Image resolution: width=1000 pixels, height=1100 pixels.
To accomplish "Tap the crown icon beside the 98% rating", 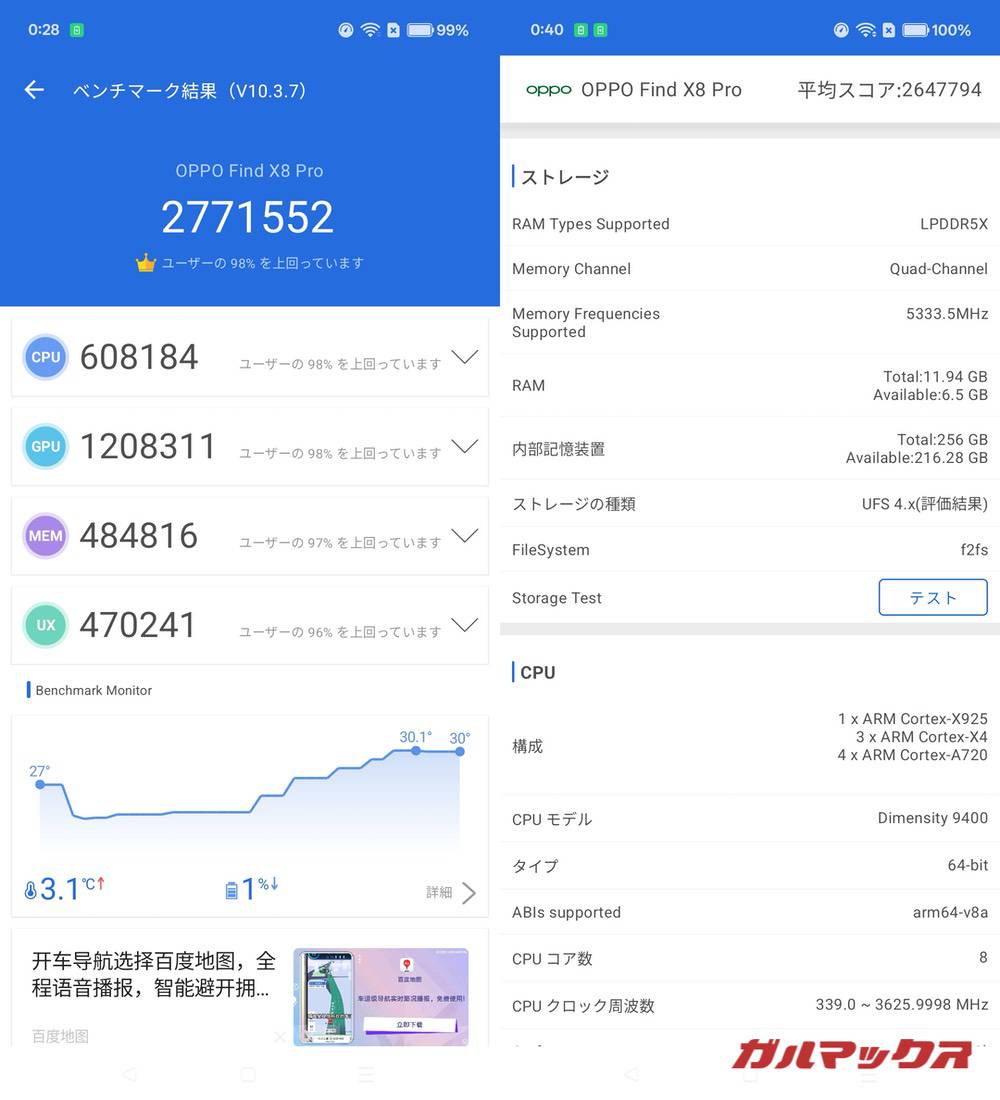I will [147, 262].
